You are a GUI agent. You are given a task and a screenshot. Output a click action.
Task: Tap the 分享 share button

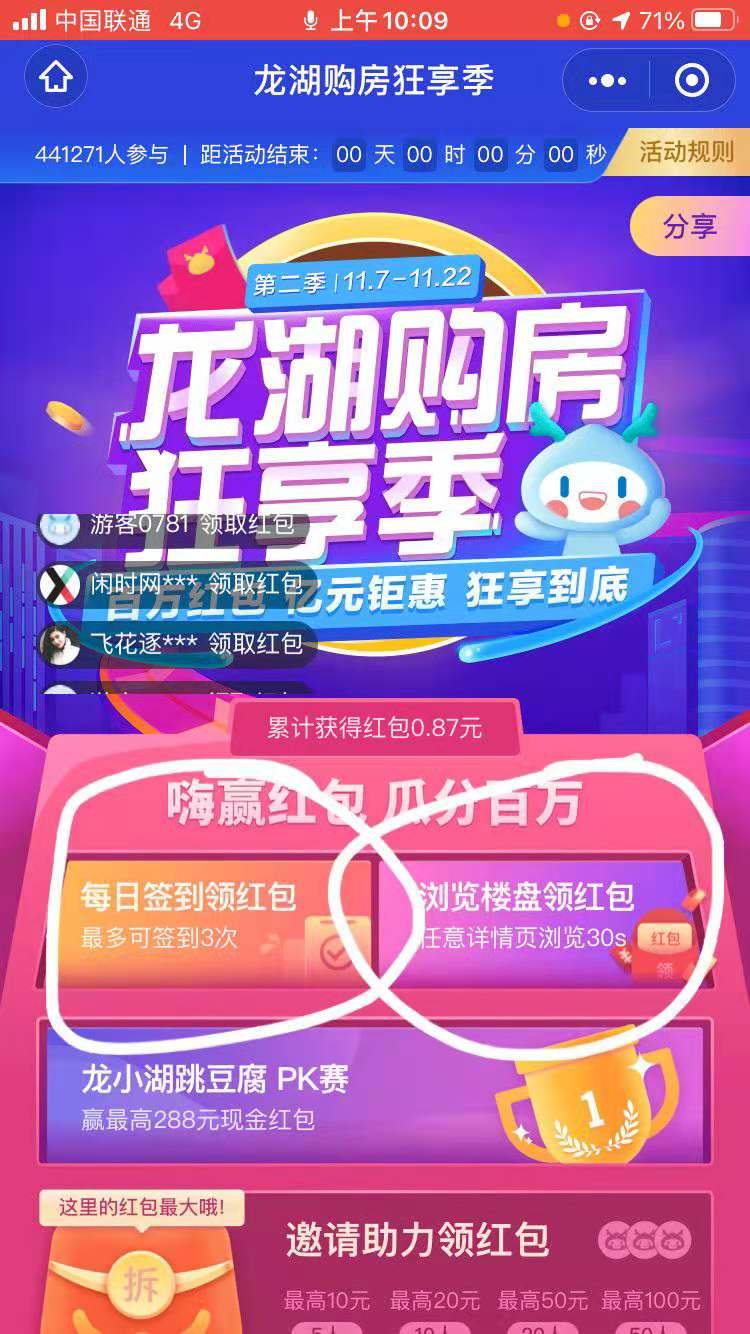pos(690,227)
